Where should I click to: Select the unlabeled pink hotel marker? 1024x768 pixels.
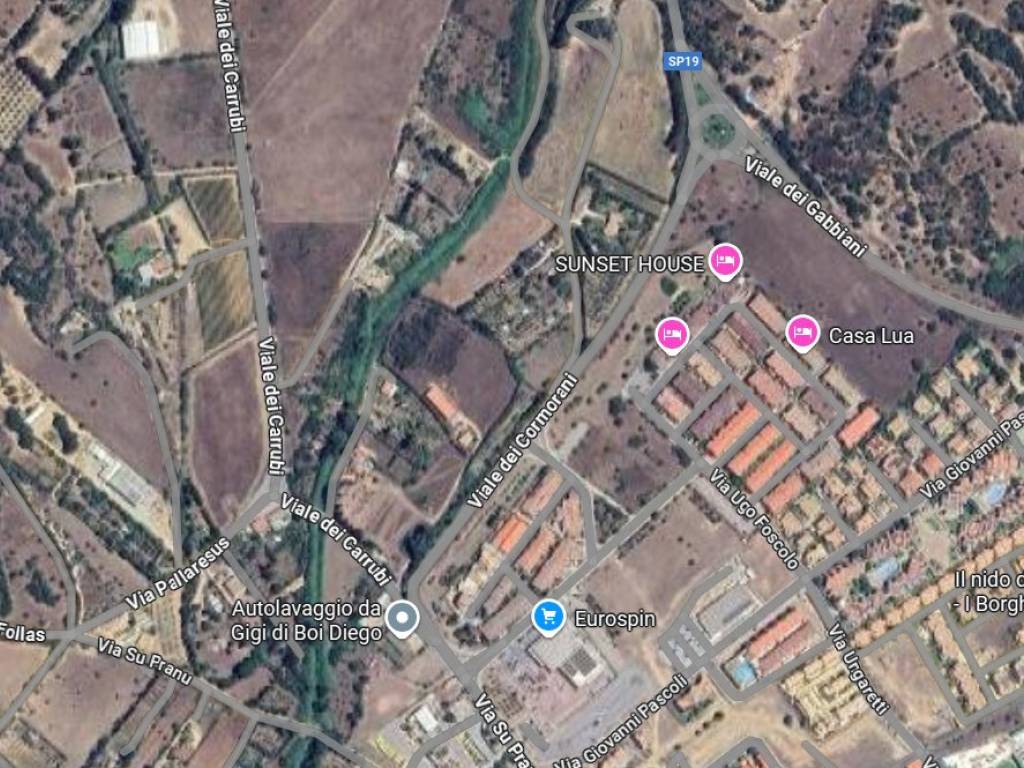671,334
